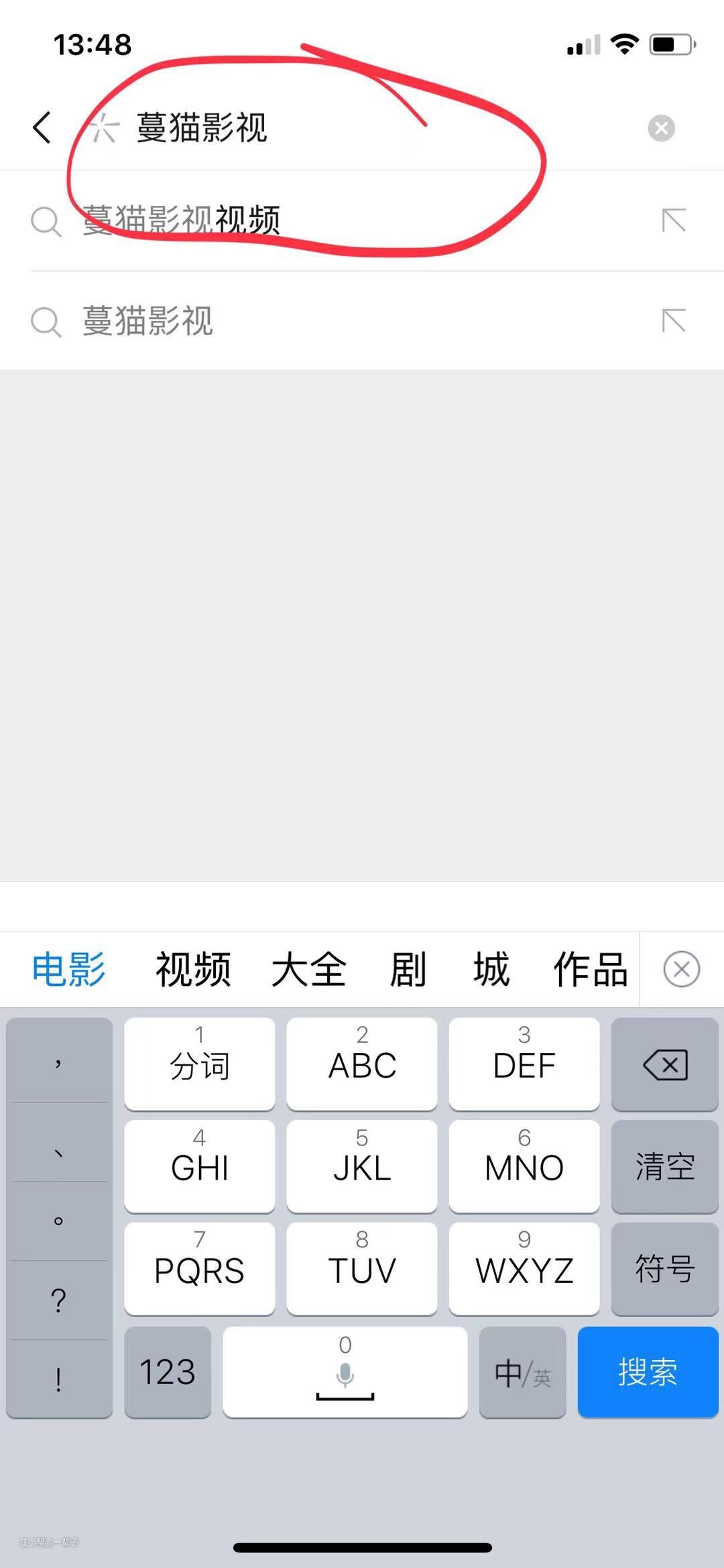Tap the 清空 key to clear input
The height and width of the screenshot is (1568, 724).
[x=664, y=1166]
